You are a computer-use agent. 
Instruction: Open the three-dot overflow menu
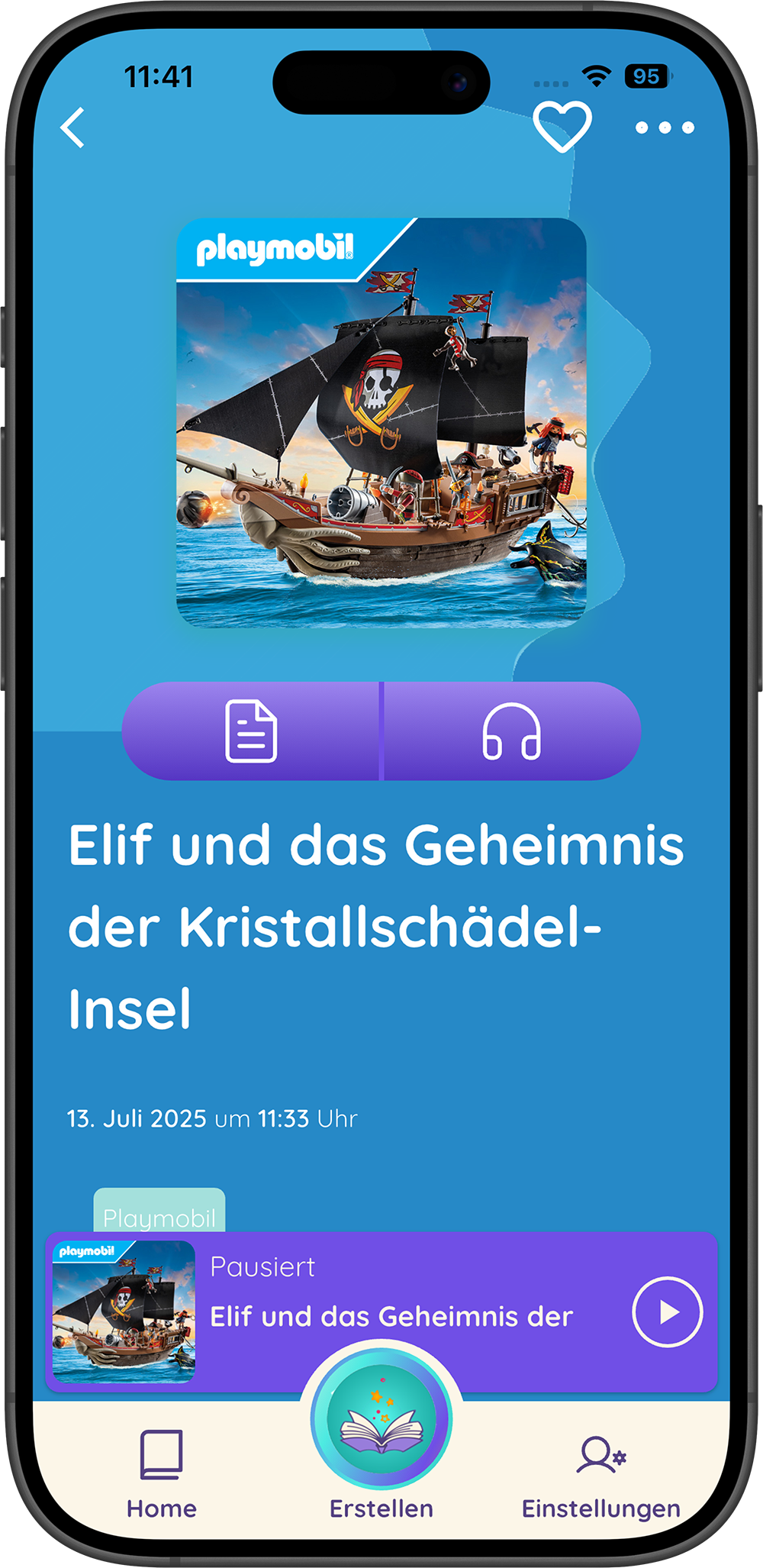(x=665, y=127)
